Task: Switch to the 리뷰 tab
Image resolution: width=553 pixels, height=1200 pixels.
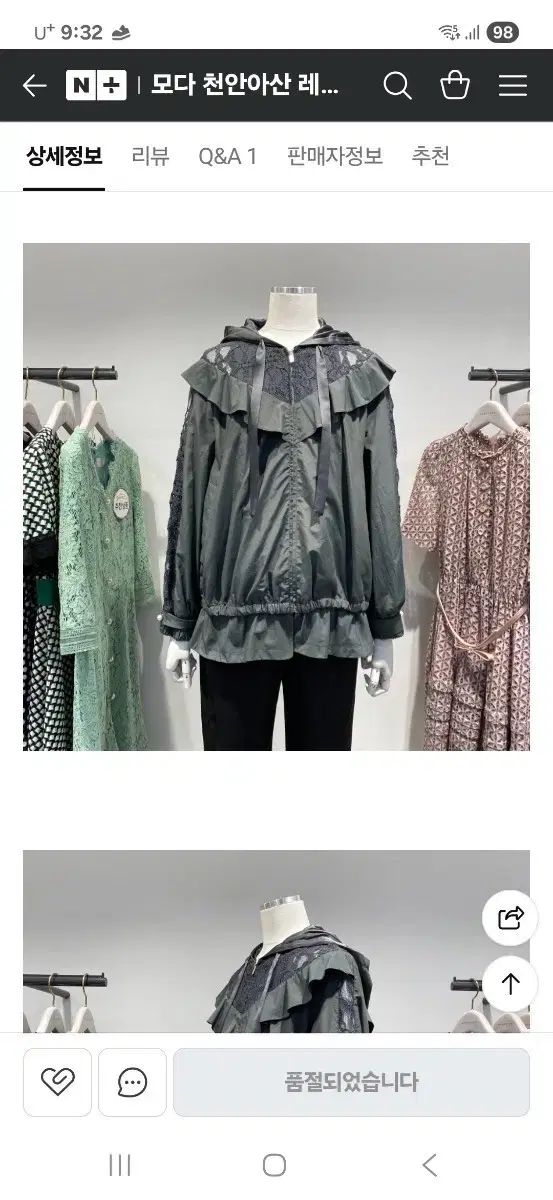Action: (150, 156)
